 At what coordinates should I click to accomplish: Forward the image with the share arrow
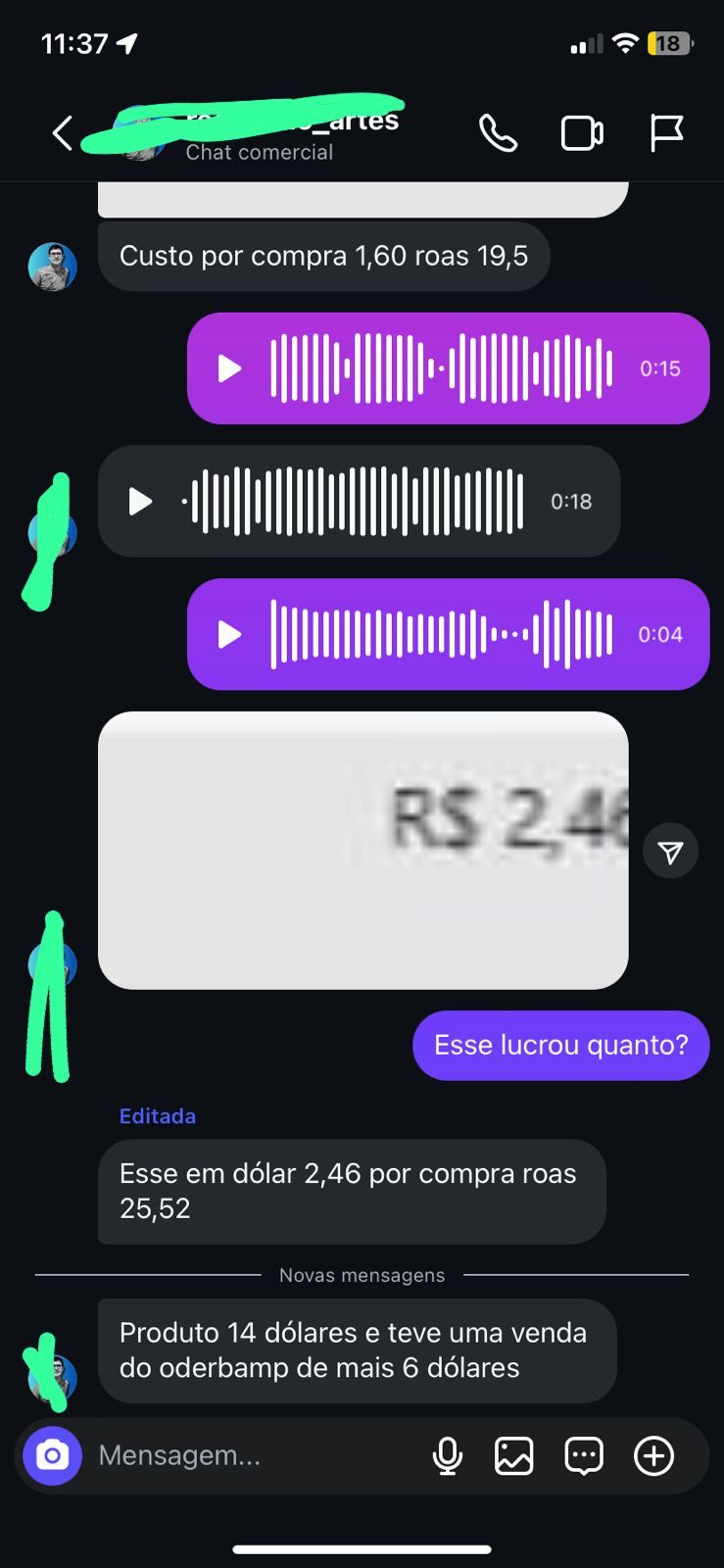[x=670, y=852]
